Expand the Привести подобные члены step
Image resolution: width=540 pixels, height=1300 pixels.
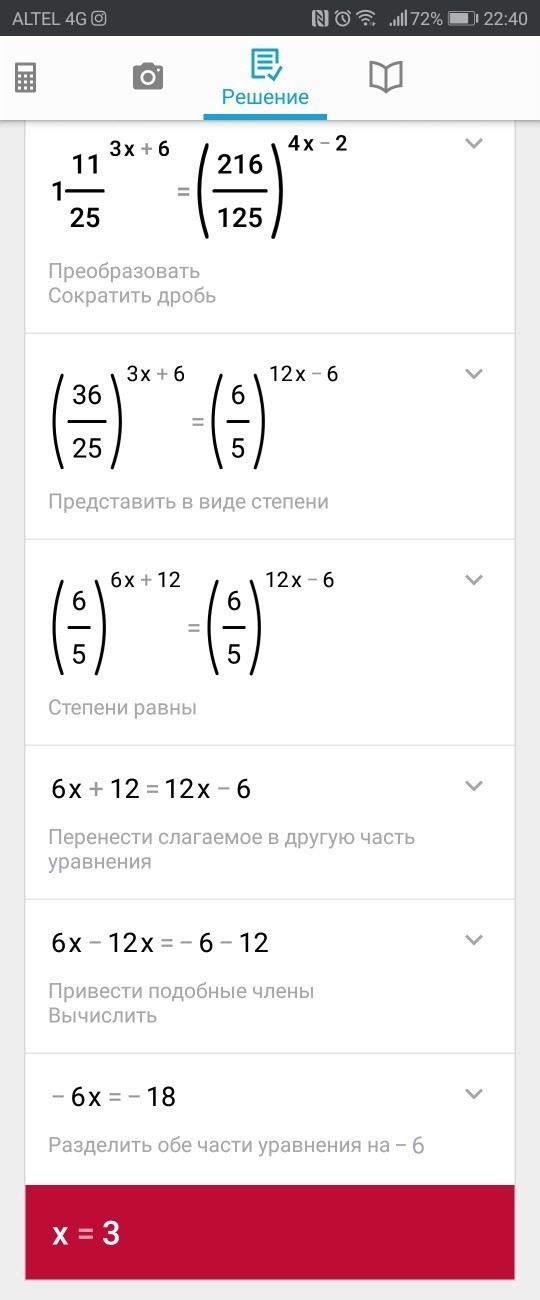(x=475, y=940)
